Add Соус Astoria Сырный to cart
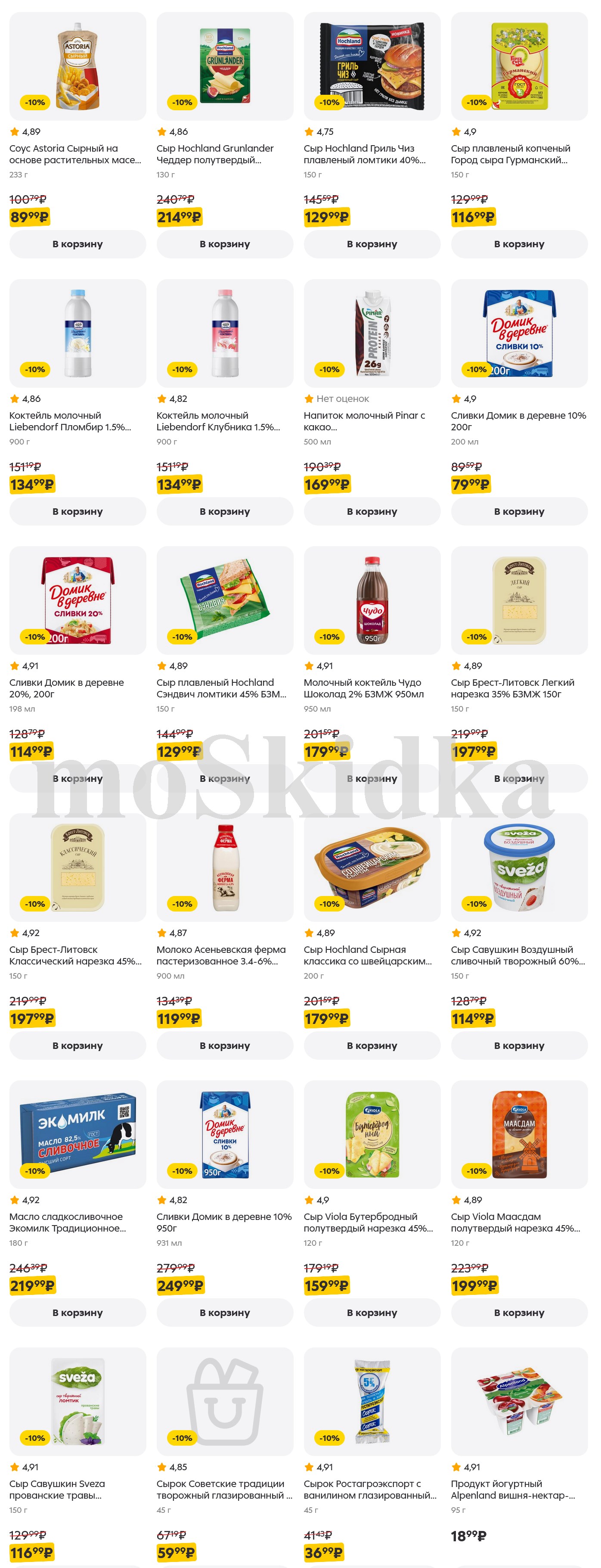 tap(77, 244)
